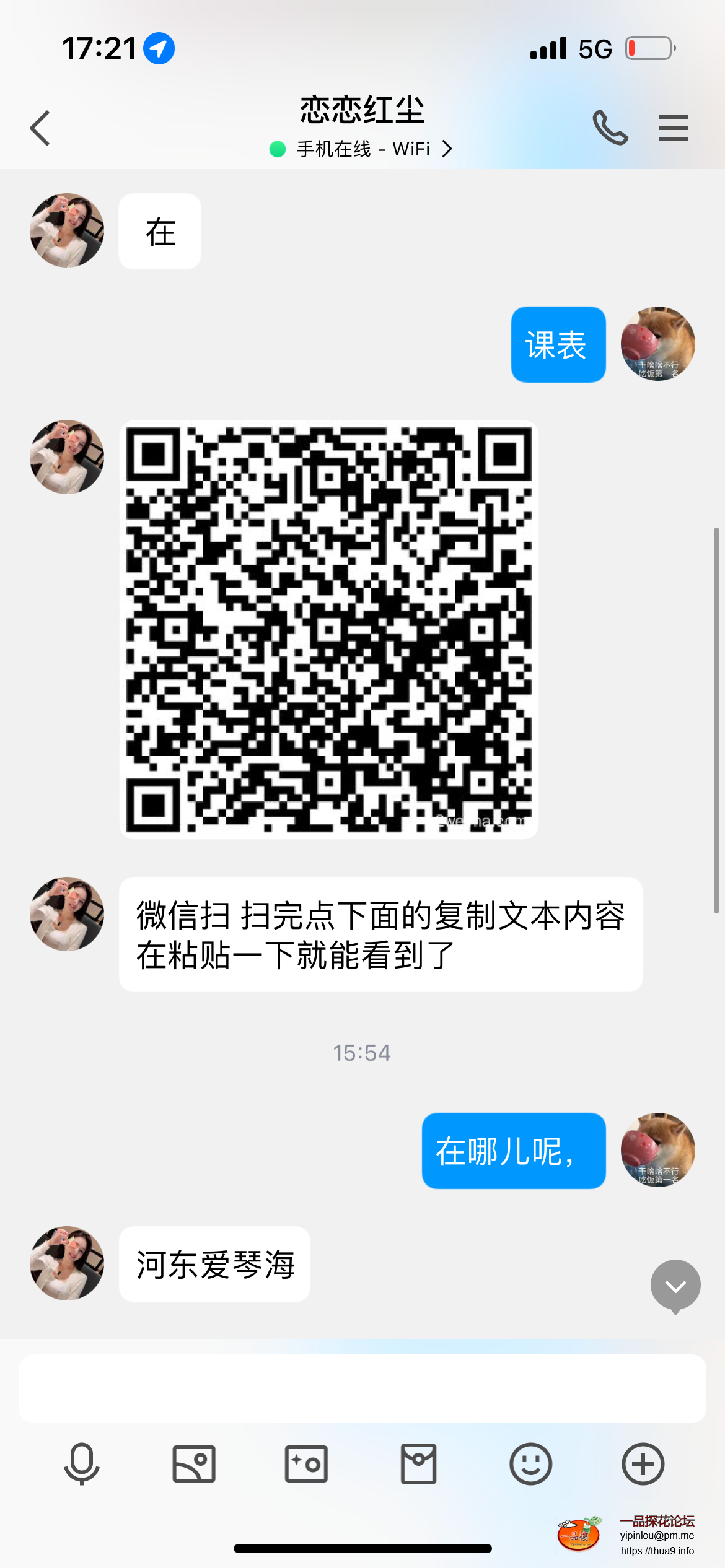The image size is (725, 1568).
Task: Focus the message input box
Action: (362, 1388)
